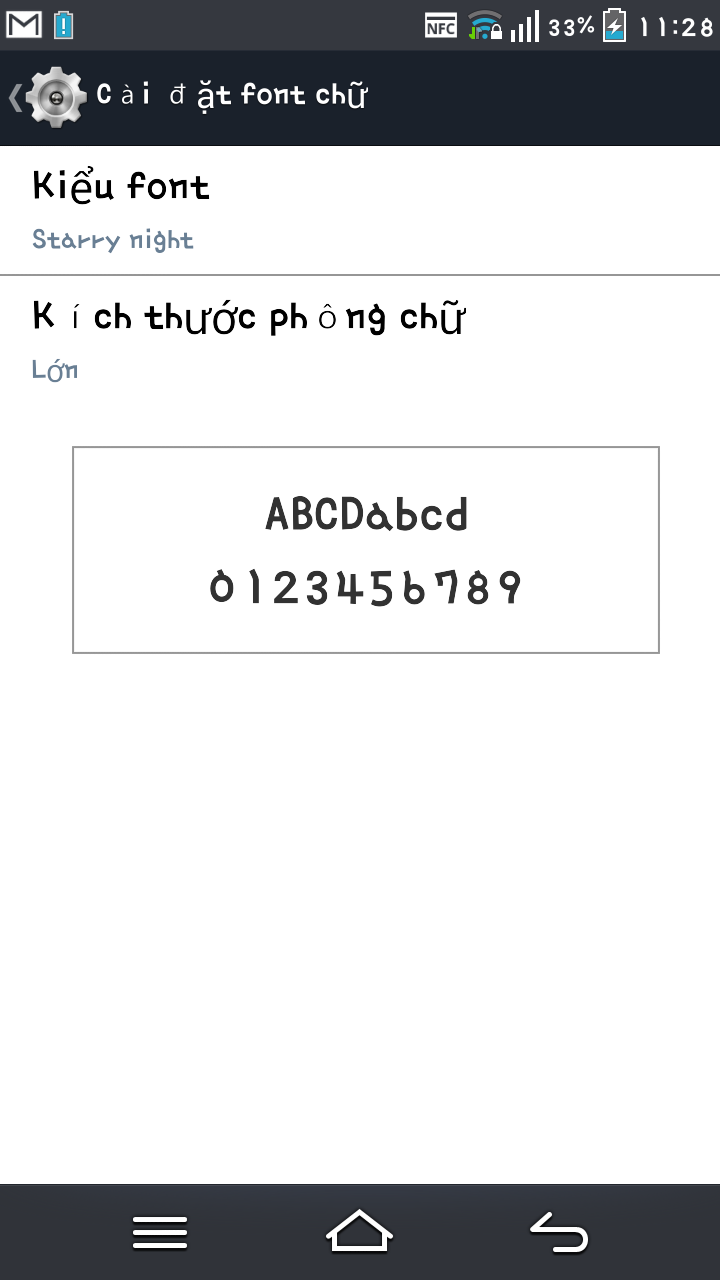The image size is (720, 1280).
Task: Open the system menu button
Action: click(x=160, y=1232)
